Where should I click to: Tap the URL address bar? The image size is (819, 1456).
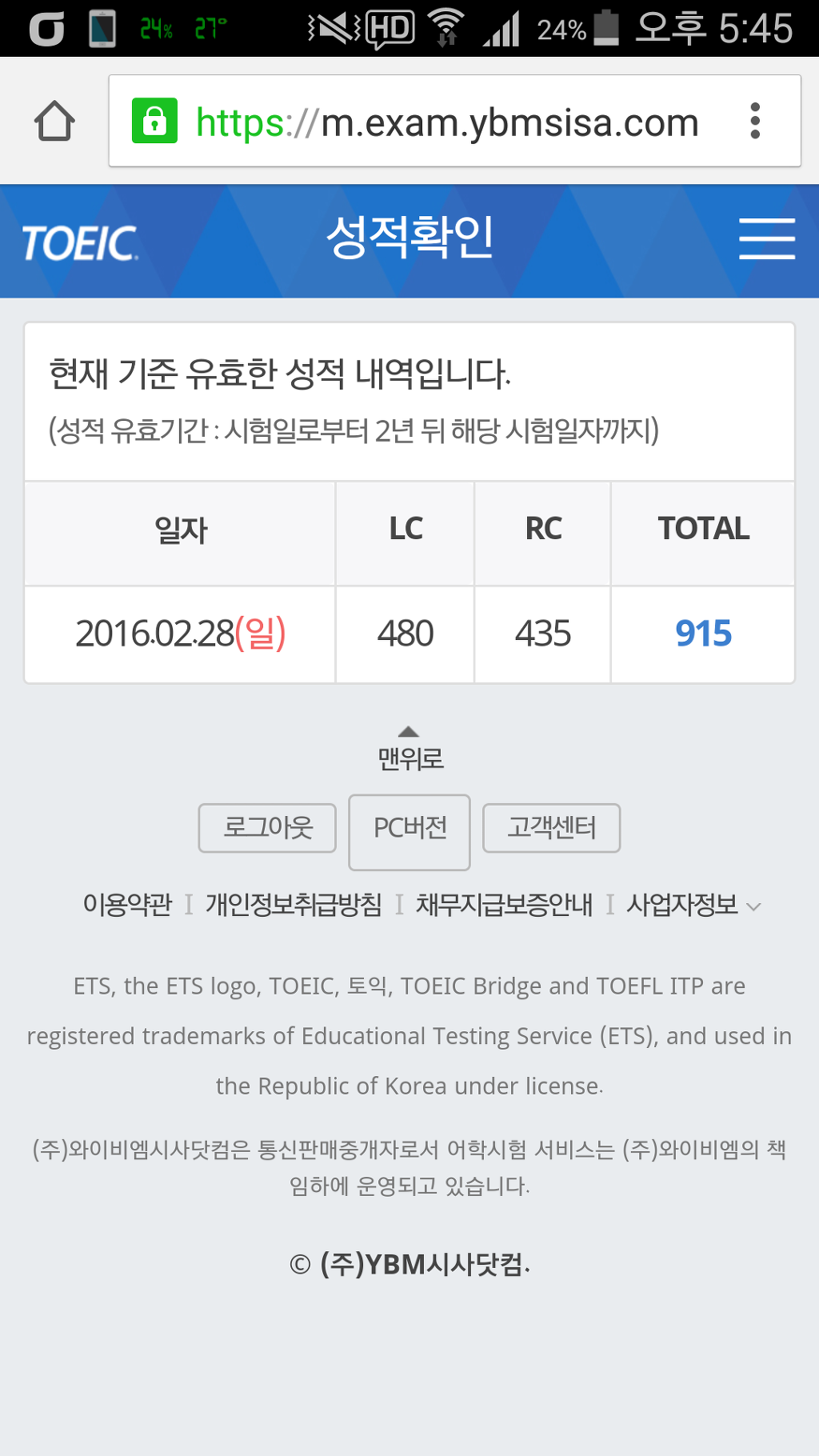446,122
